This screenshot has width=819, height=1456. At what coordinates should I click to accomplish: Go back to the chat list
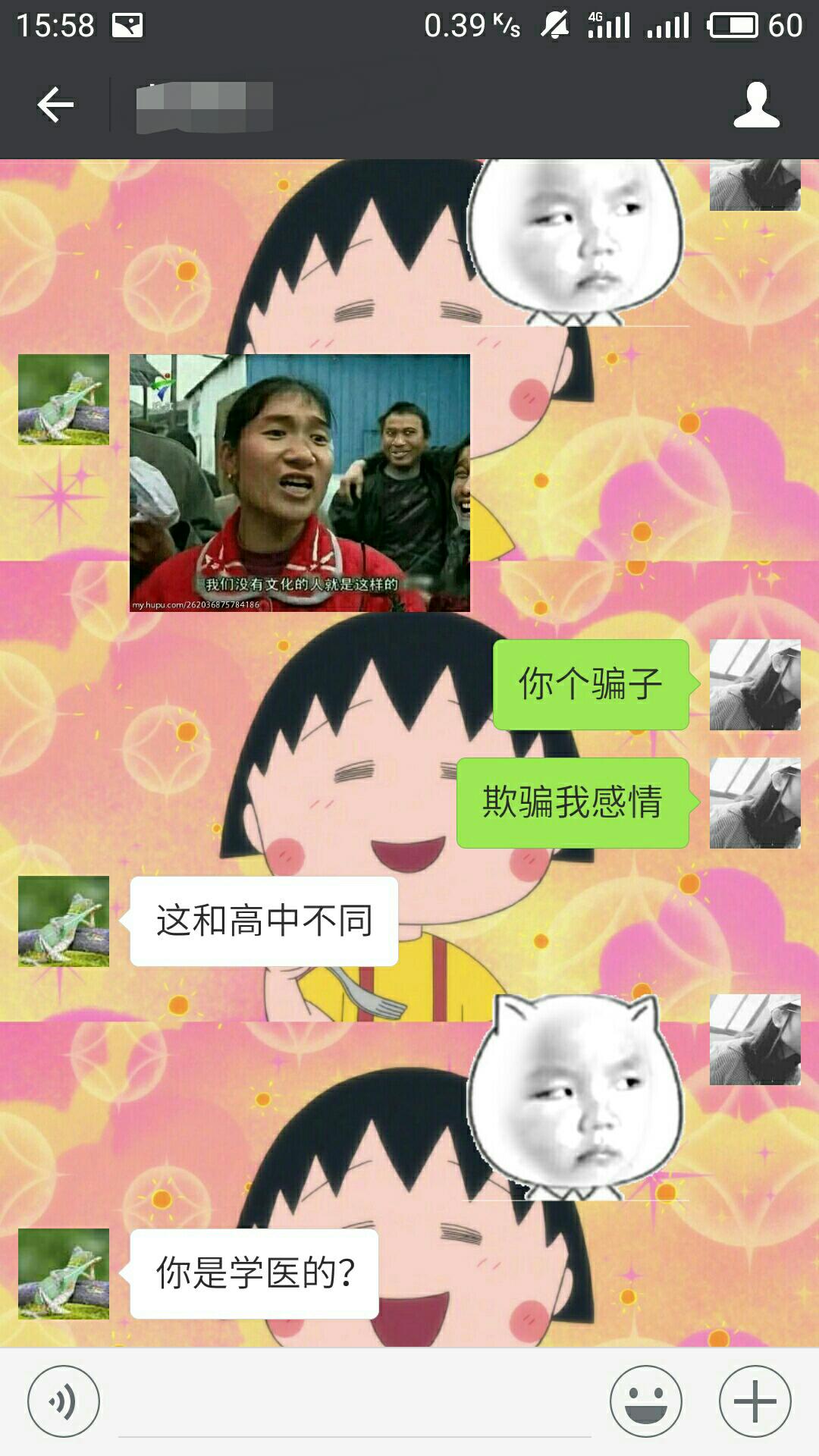pyautogui.click(x=55, y=105)
